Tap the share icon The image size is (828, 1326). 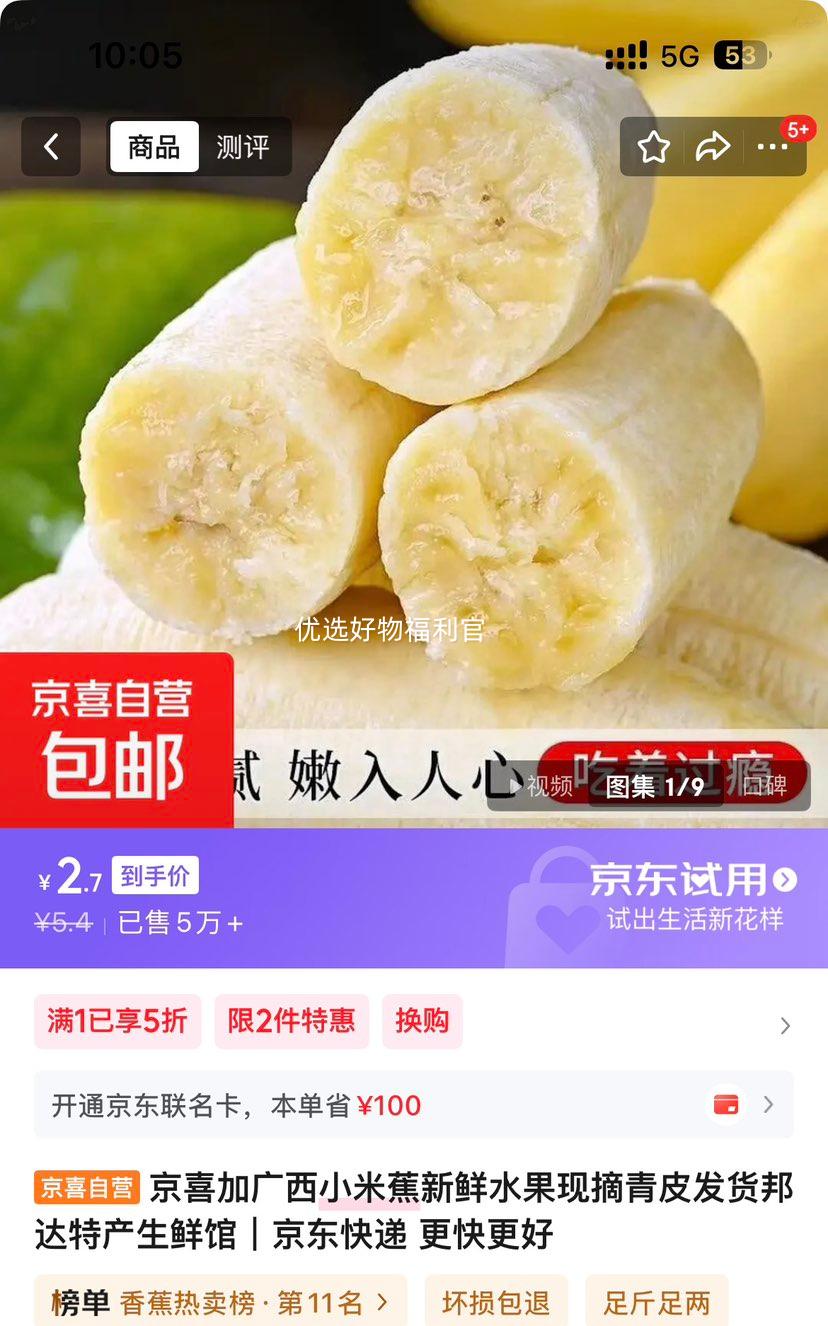[x=713, y=146]
